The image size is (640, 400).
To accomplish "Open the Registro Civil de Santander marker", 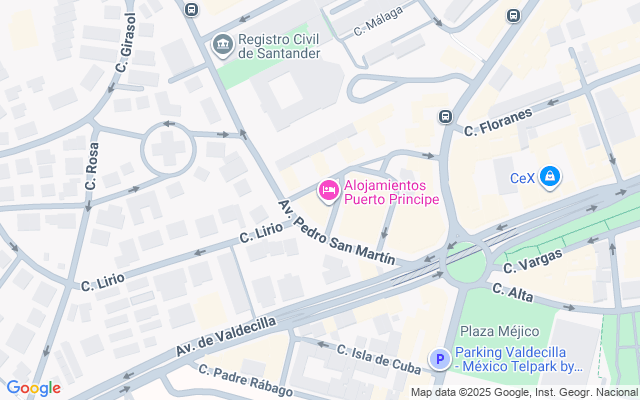I will coord(223,45).
